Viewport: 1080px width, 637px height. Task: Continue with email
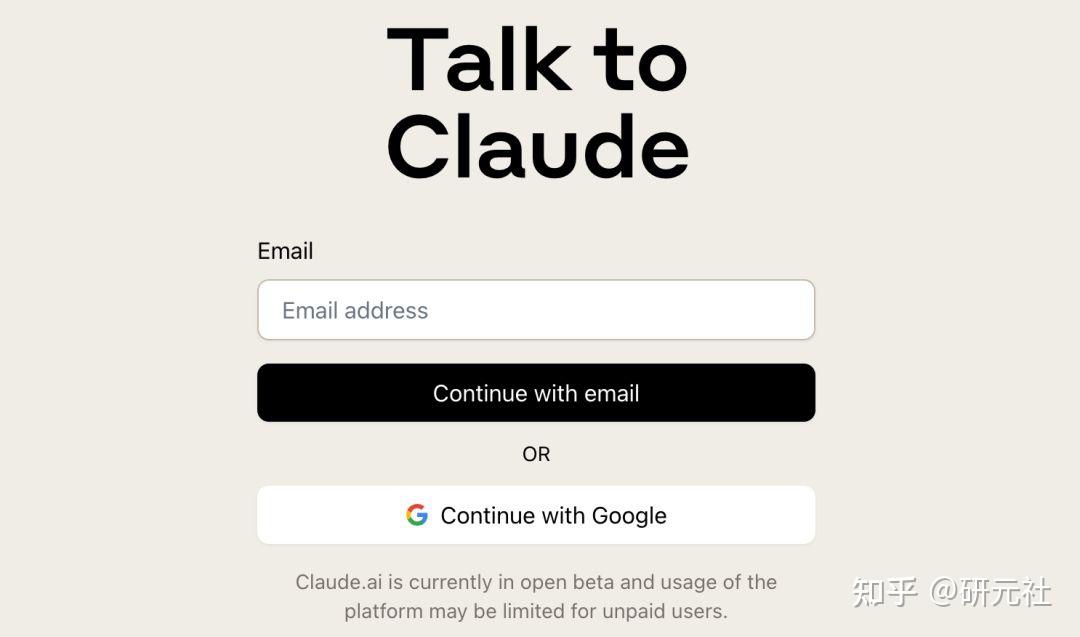coord(536,393)
